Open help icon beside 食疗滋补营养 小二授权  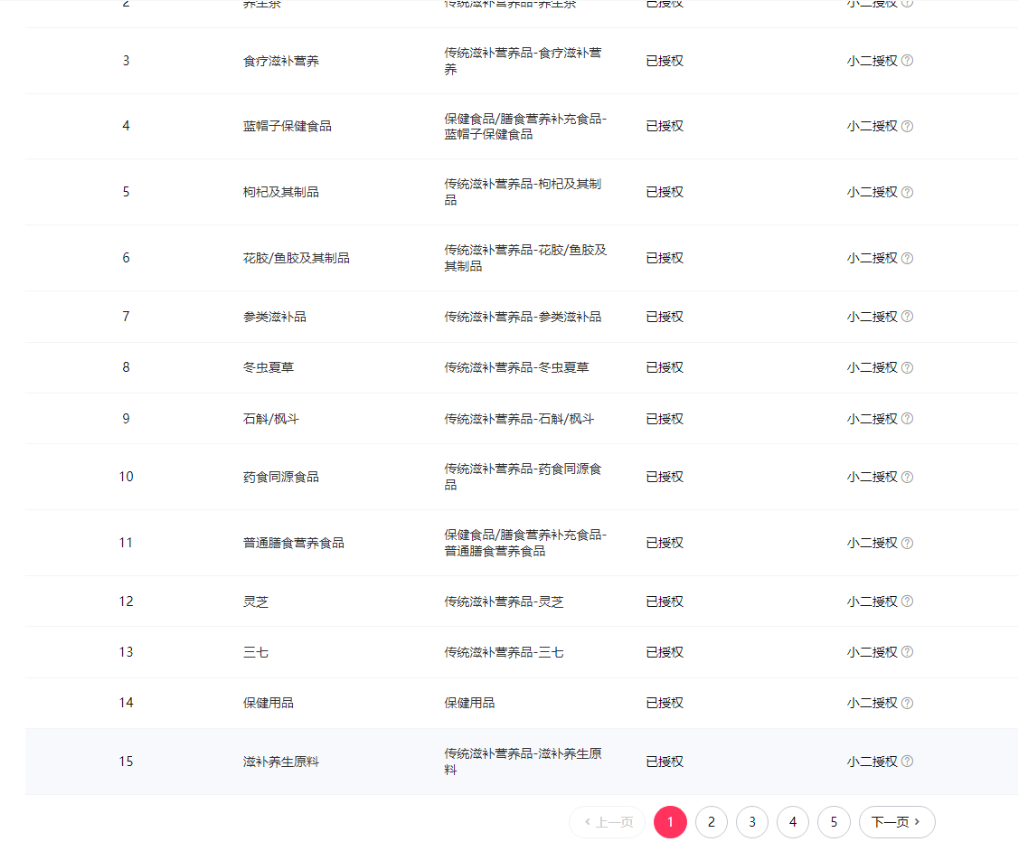[x=907, y=60]
